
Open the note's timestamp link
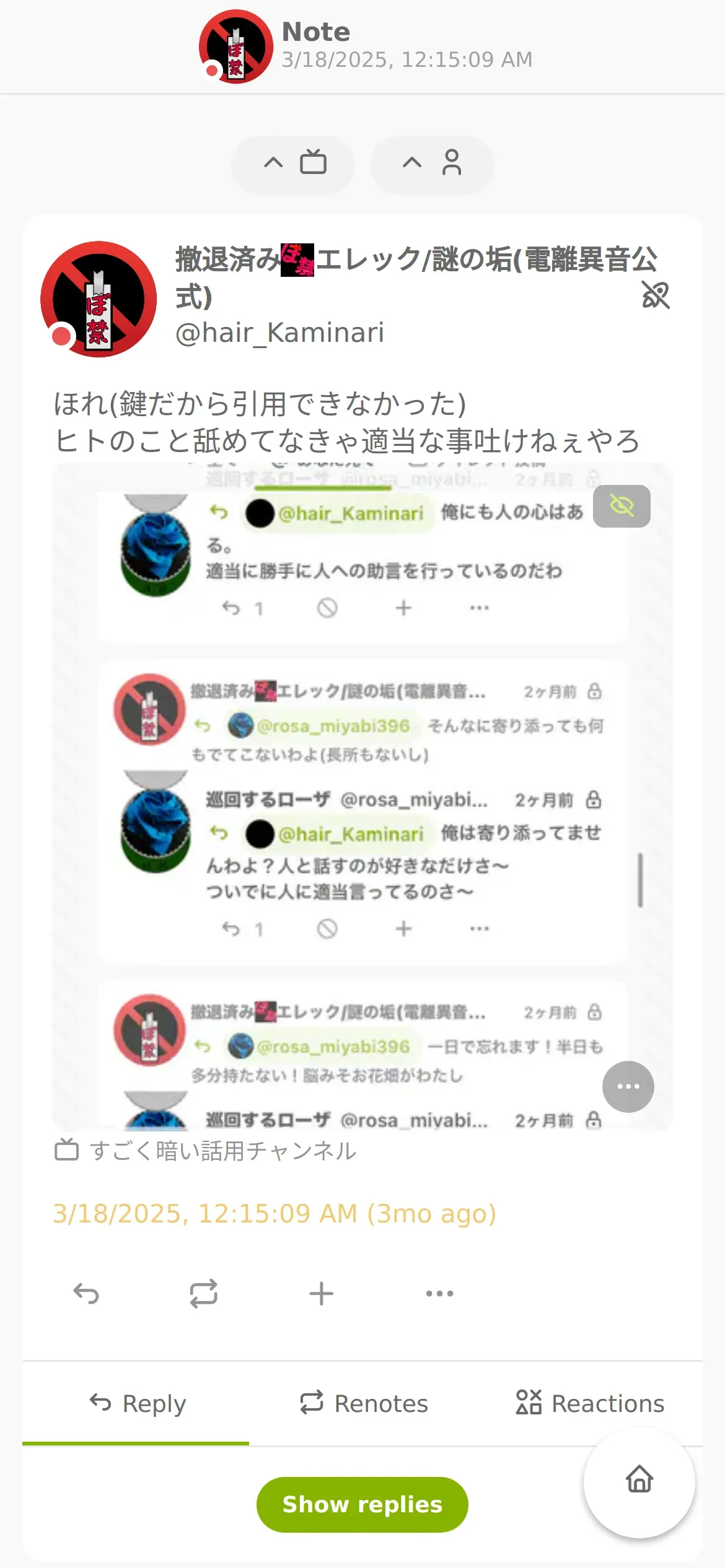pyautogui.click(x=274, y=1214)
